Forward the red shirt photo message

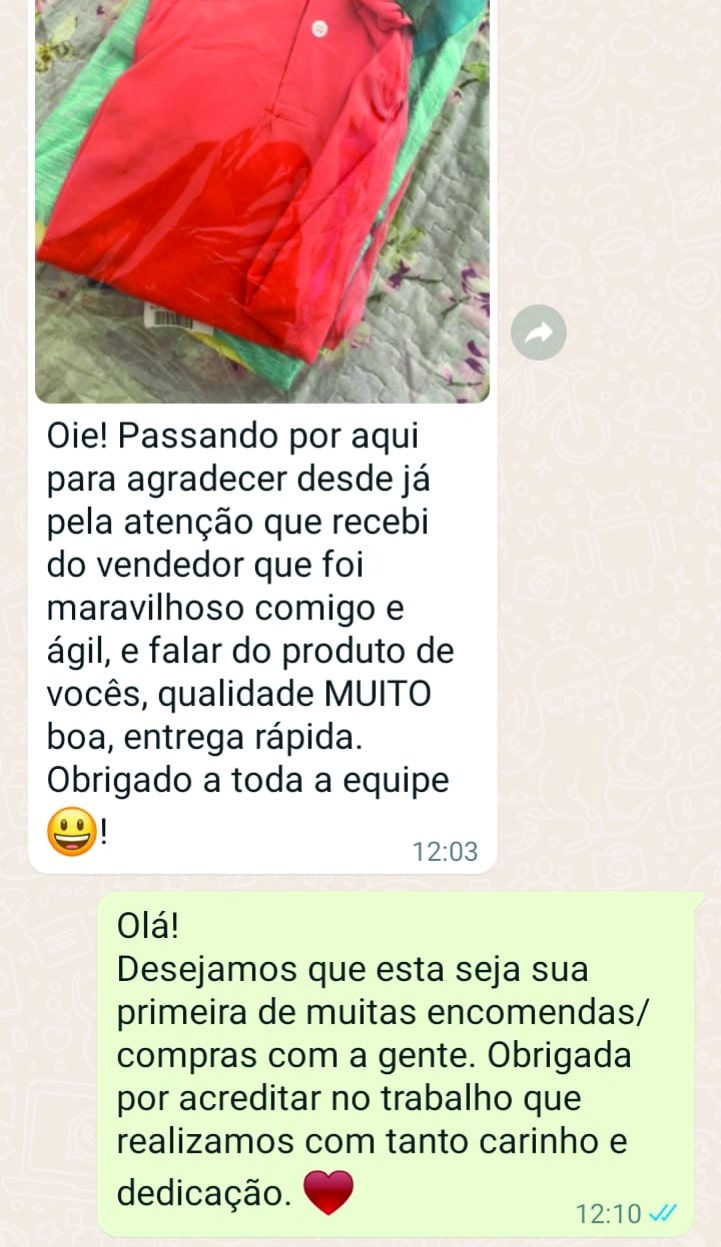[539, 333]
